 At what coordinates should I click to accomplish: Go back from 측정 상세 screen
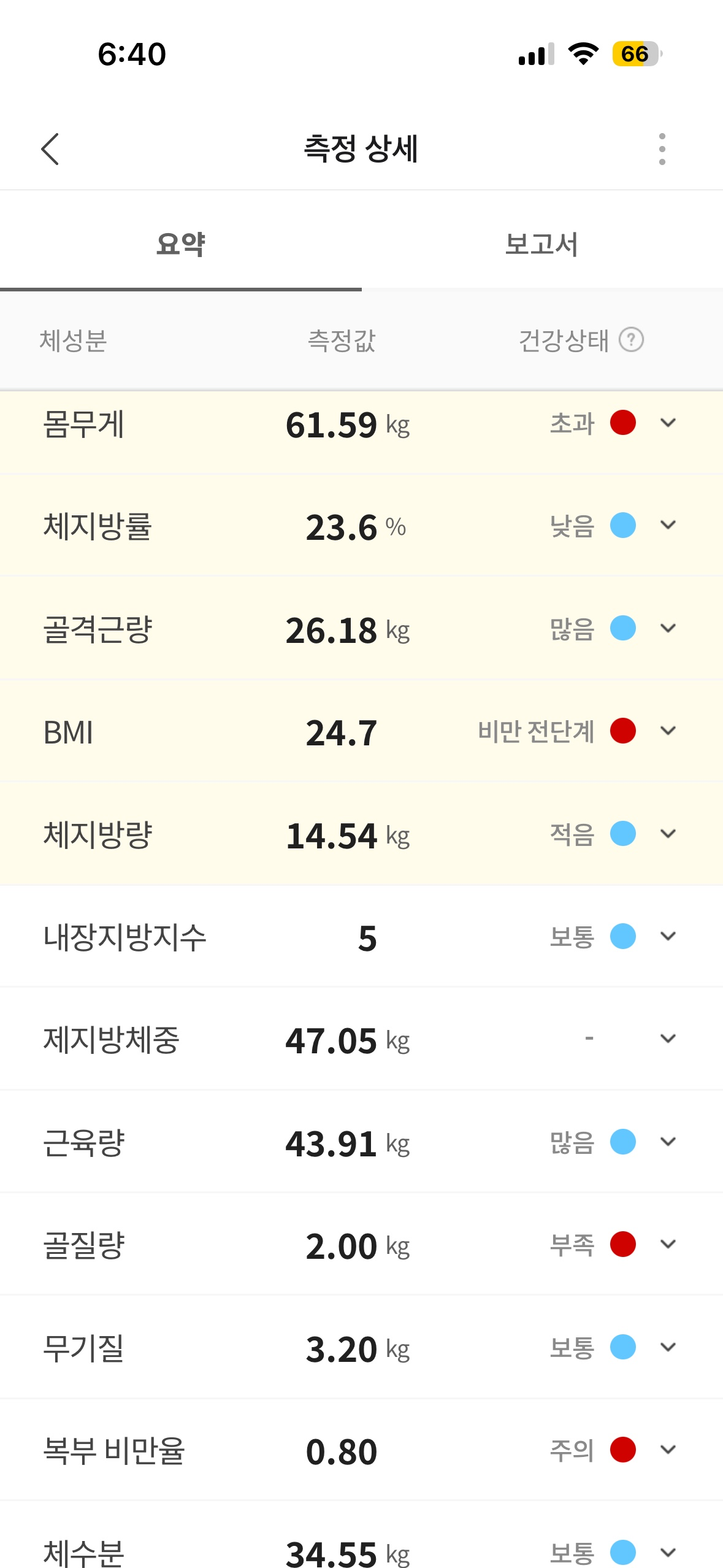pos(50,149)
